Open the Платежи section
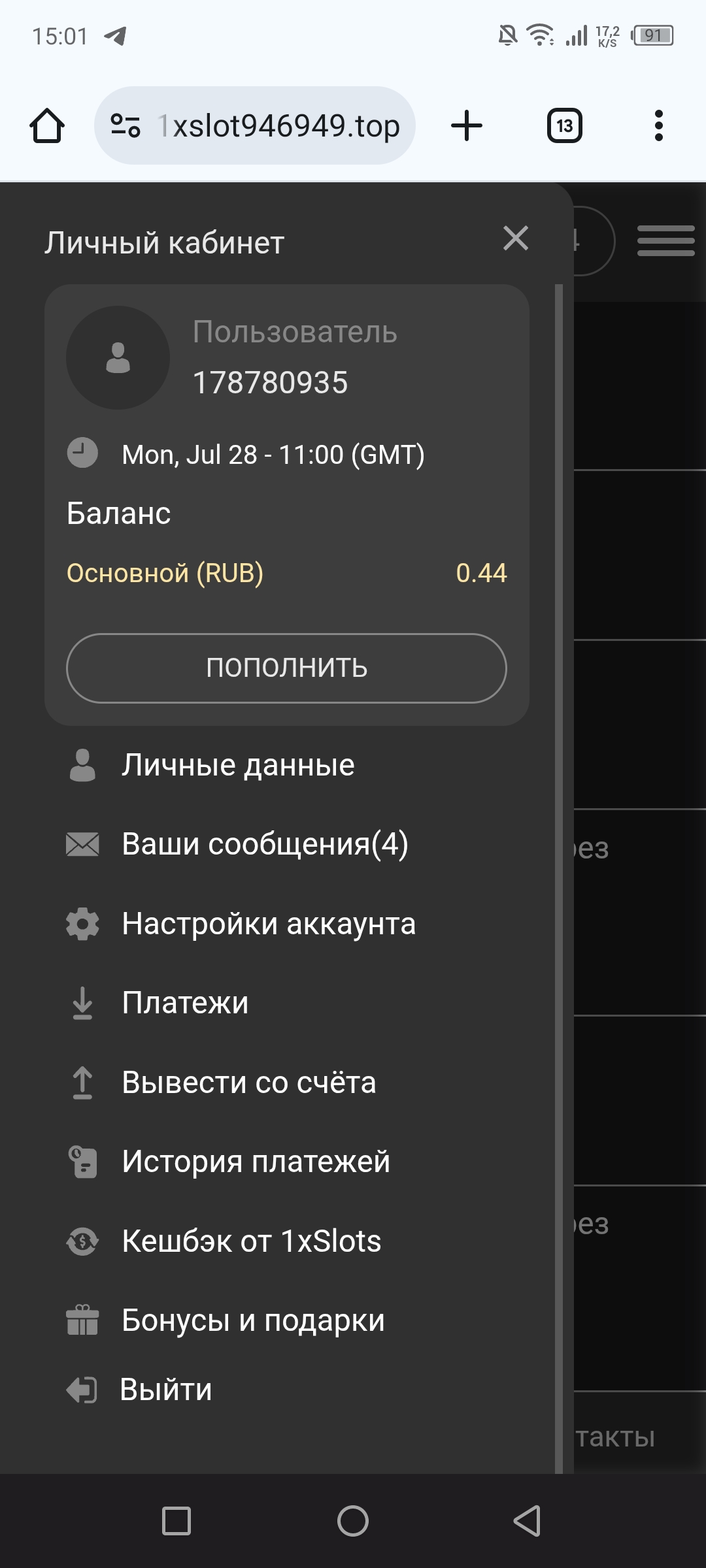The width and height of the screenshot is (706, 1568). (x=185, y=1003)
